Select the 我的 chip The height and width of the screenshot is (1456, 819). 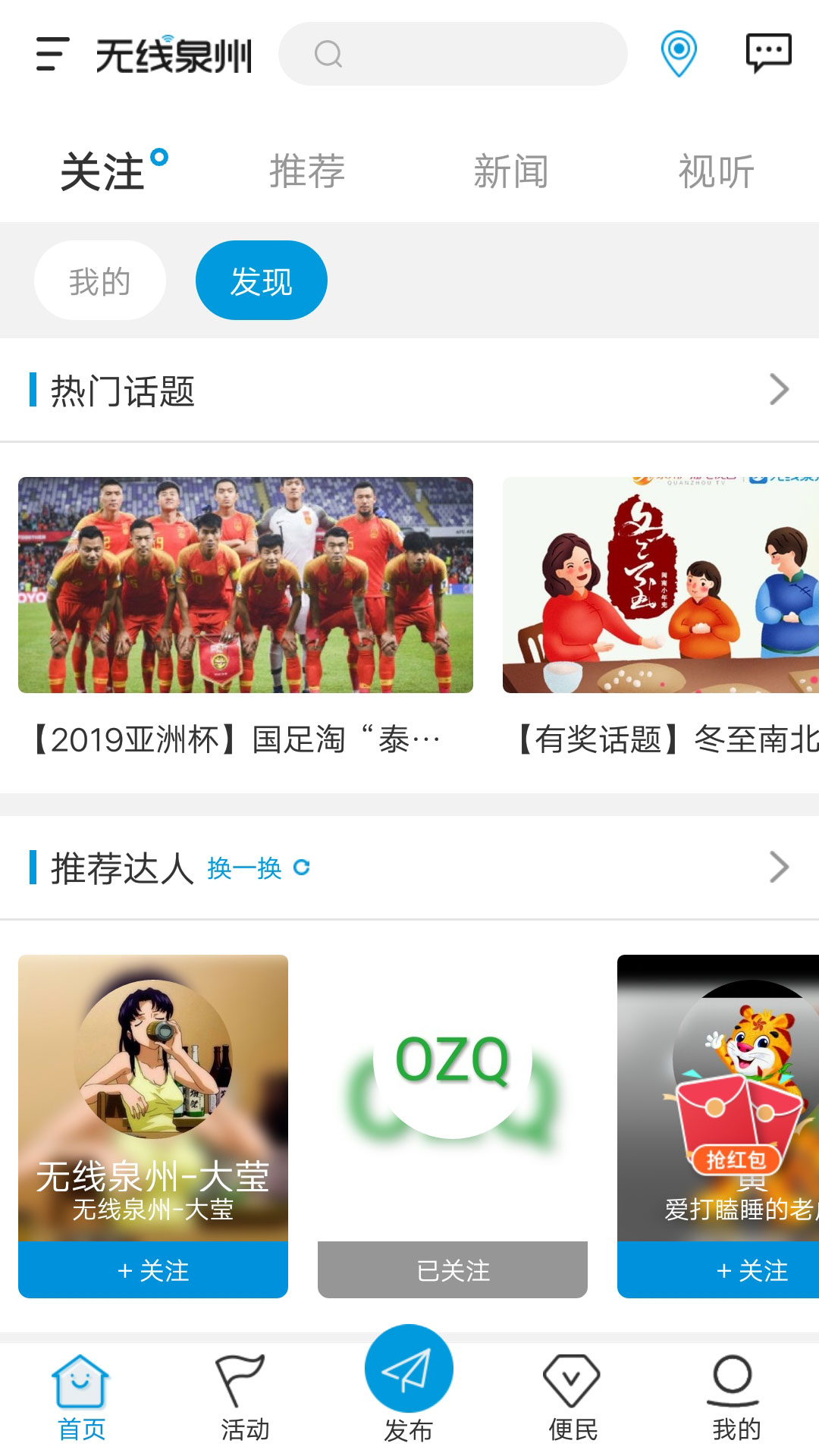pos(99,281)
